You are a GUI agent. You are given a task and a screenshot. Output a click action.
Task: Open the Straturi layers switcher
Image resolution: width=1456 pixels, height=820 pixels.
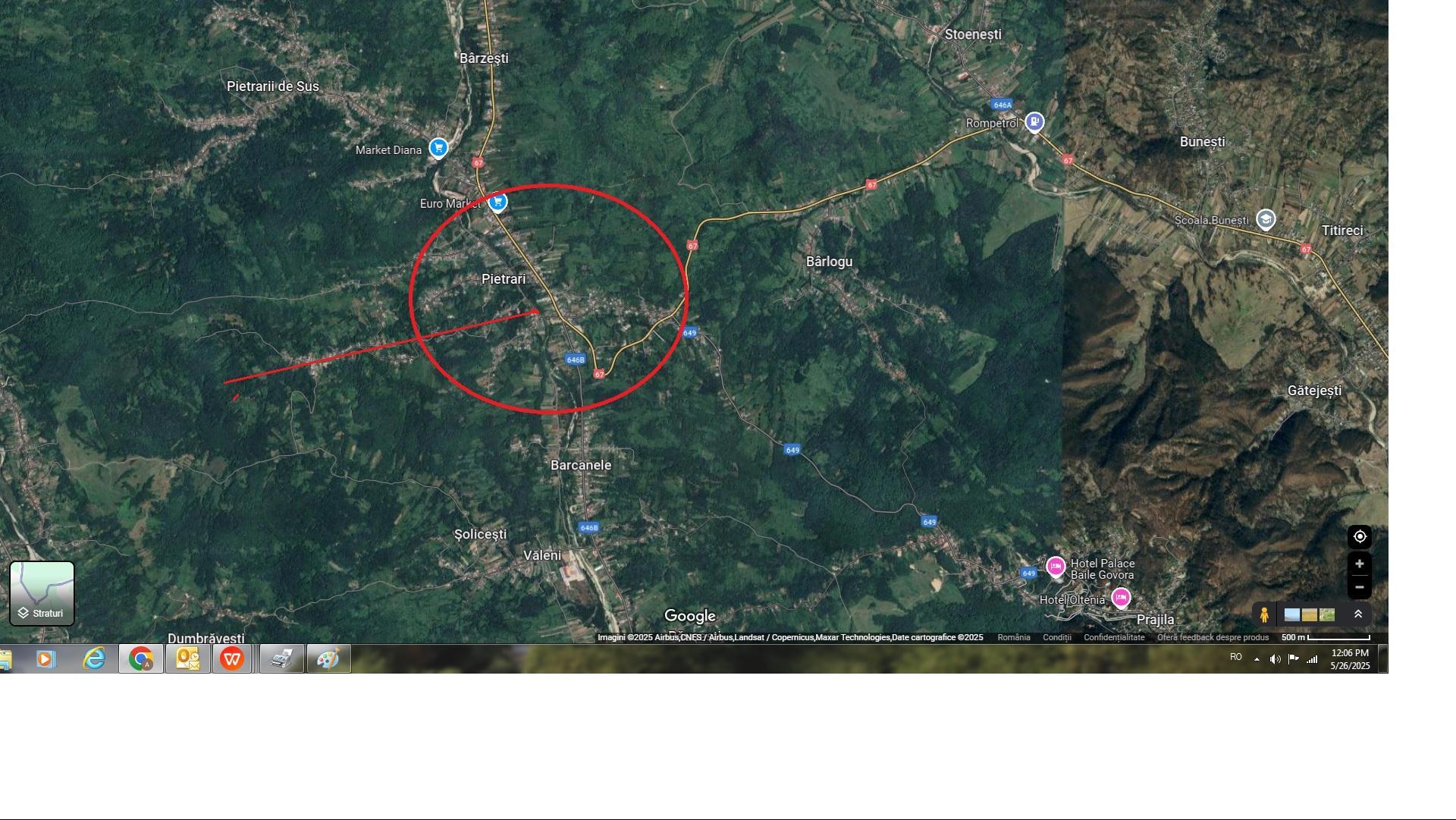point(42,594)
